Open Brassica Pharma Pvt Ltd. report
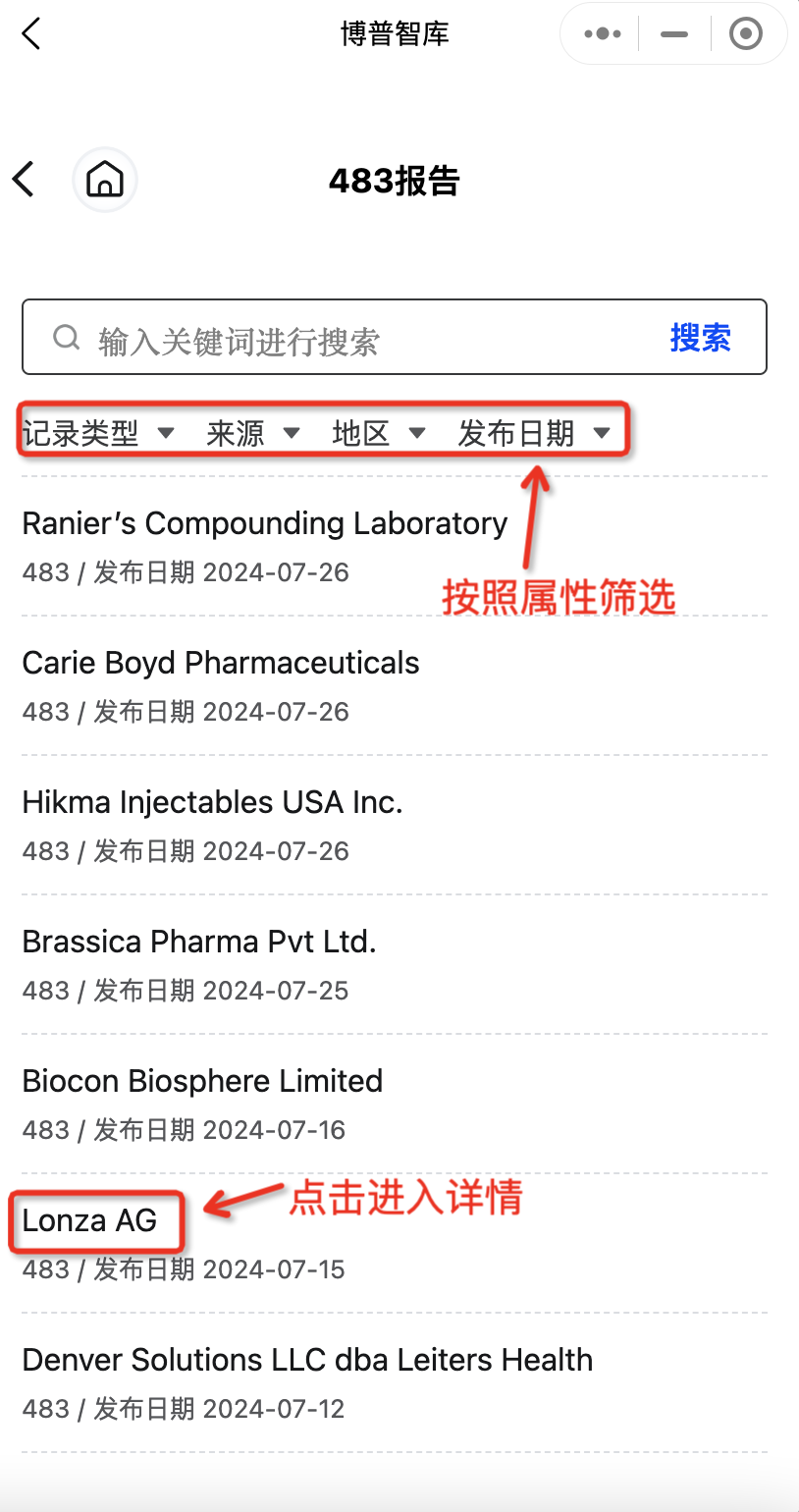The image size is (799, 1512). tap(395, 964)
